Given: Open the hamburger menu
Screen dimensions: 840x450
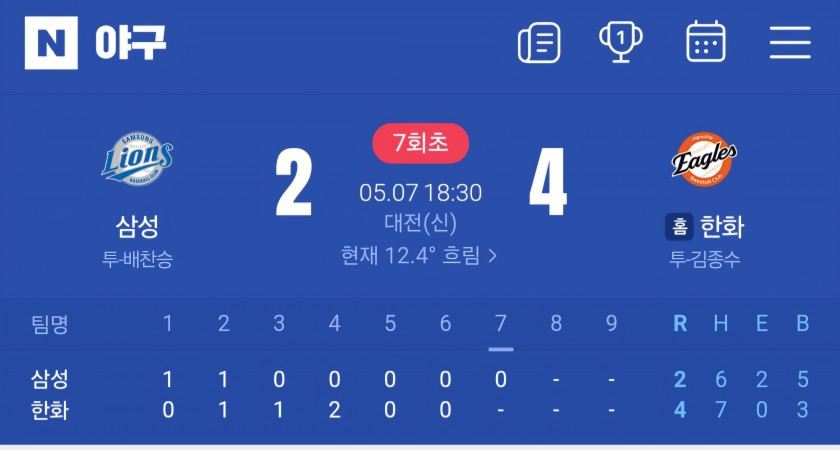Looking at the screenshot, I should 790,43.
